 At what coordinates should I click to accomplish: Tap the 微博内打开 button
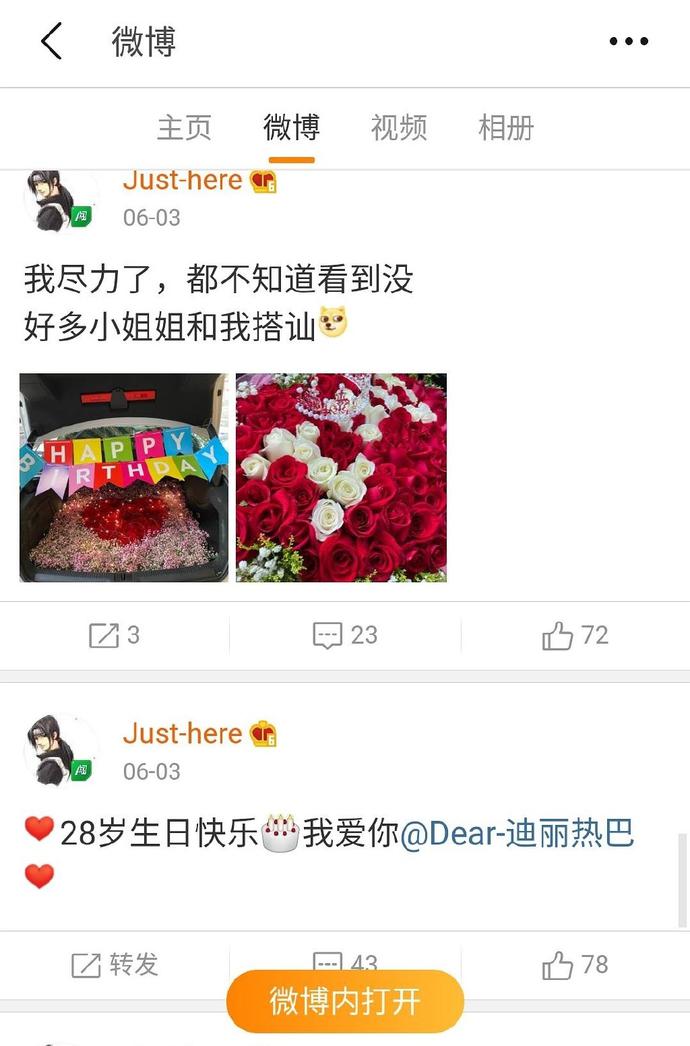[345, 1001]
